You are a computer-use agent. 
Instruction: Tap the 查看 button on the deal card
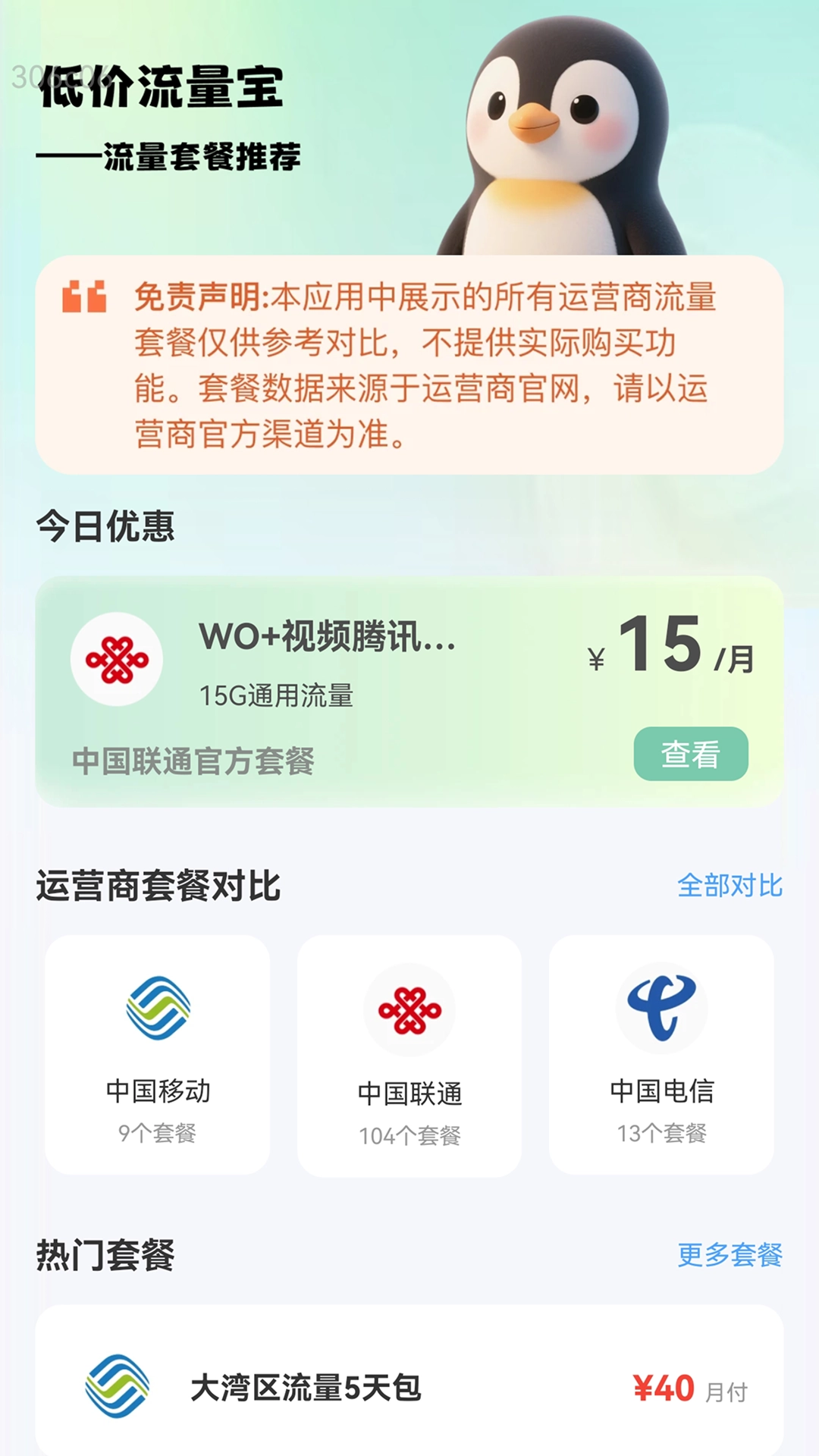tap(692, 754)
